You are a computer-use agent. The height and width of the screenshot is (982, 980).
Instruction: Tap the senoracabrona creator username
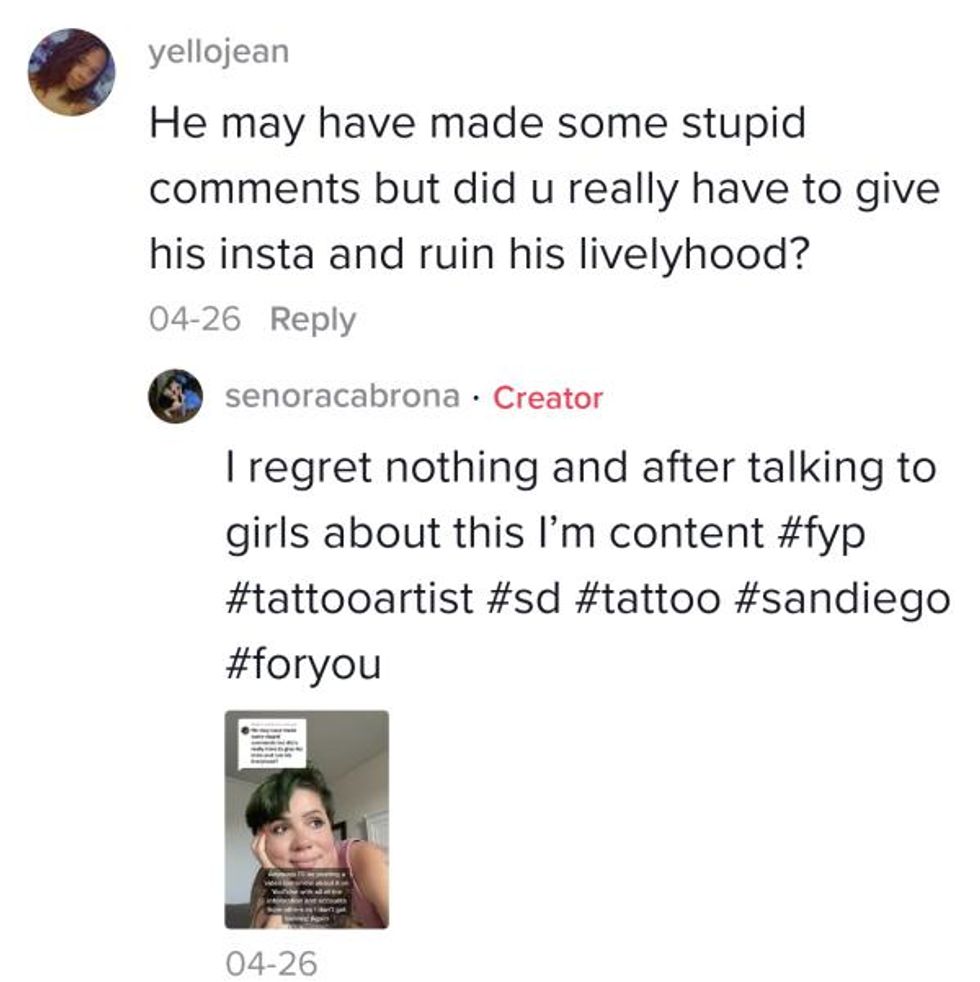click(342, 397)
